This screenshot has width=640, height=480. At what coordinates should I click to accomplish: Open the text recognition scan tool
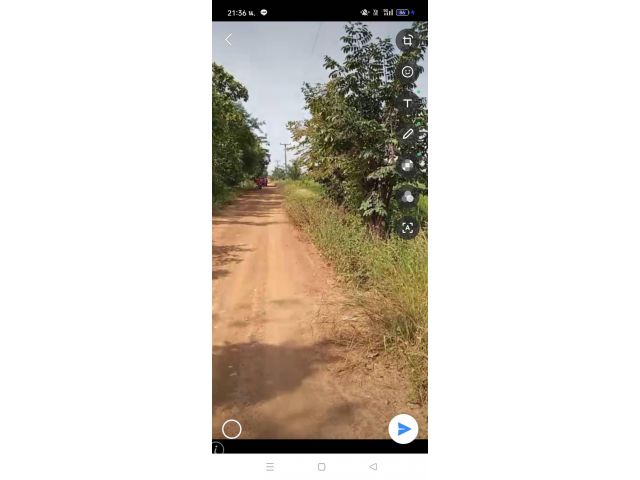click(x=407, y=228)
